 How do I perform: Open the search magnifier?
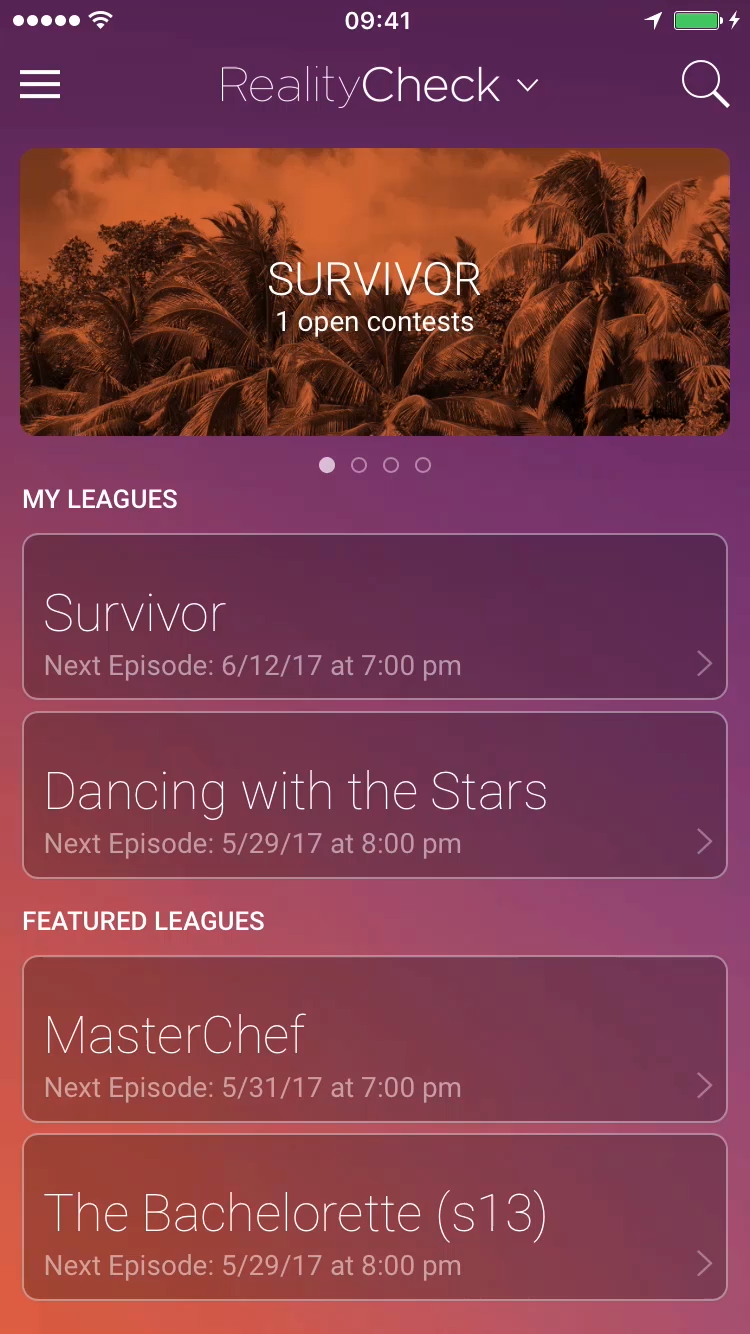(x=705, y=85)
